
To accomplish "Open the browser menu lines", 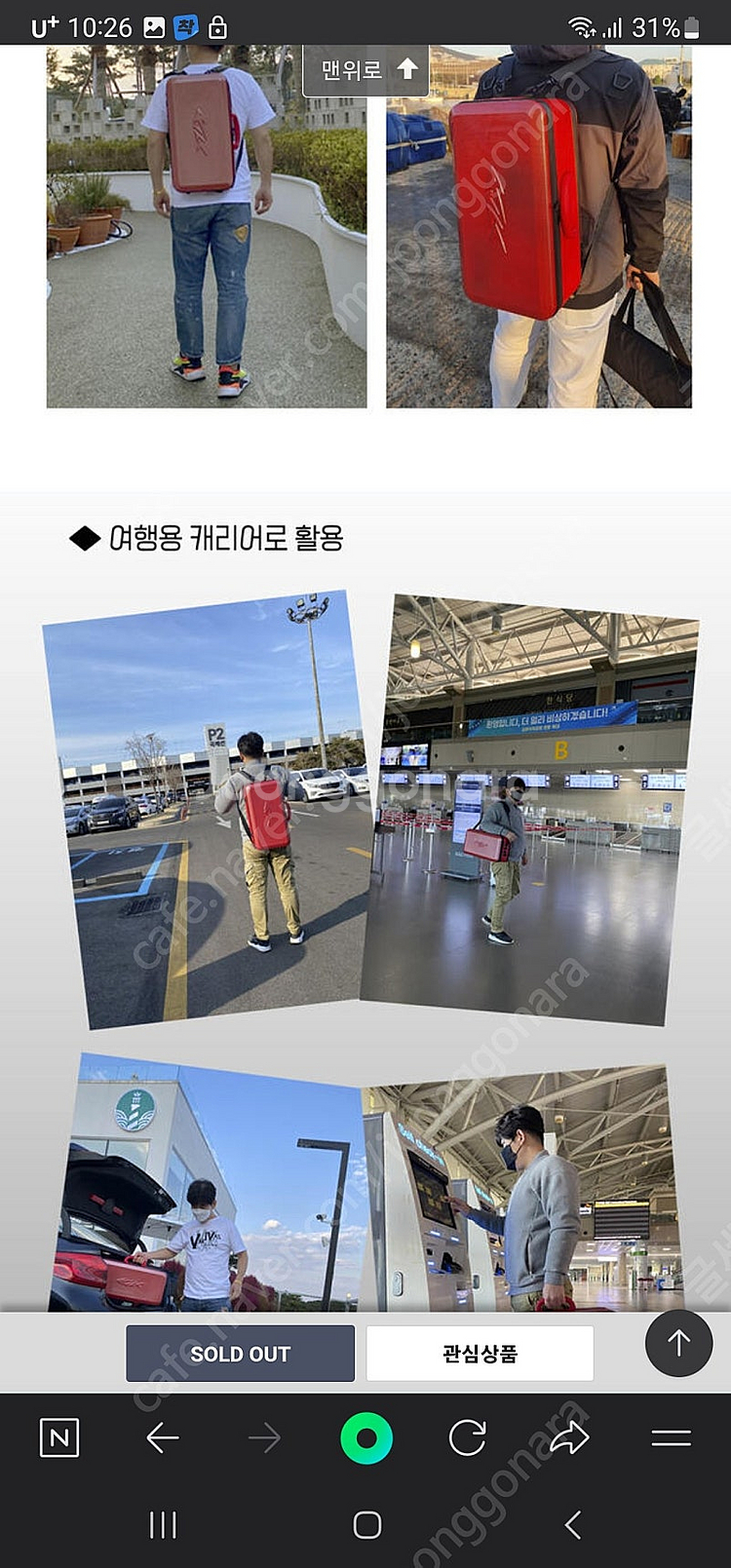I will pos(672,1437).
